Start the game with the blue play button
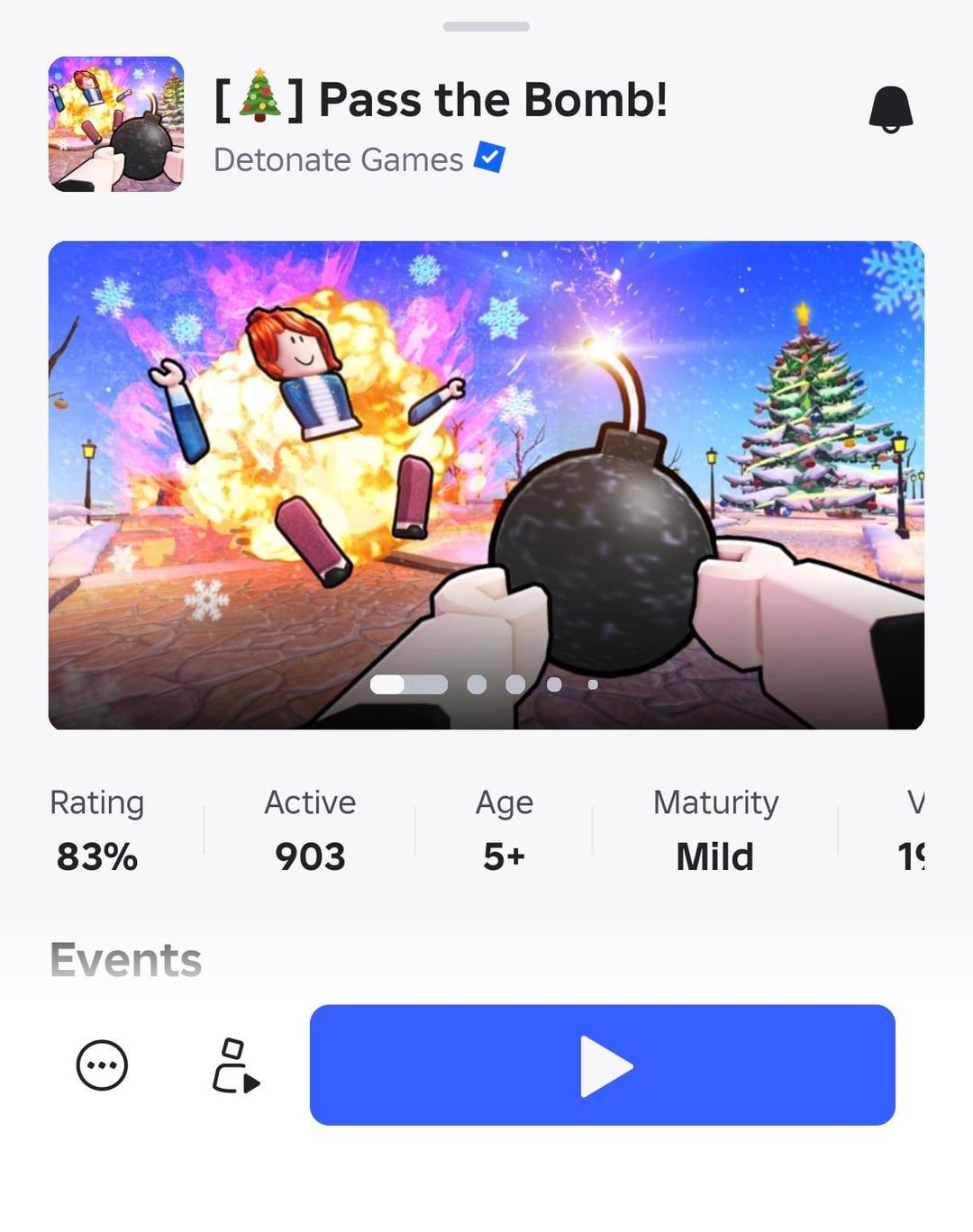Image resolution: width=973 pixels, height=1232 pixels. [602, 1065]
